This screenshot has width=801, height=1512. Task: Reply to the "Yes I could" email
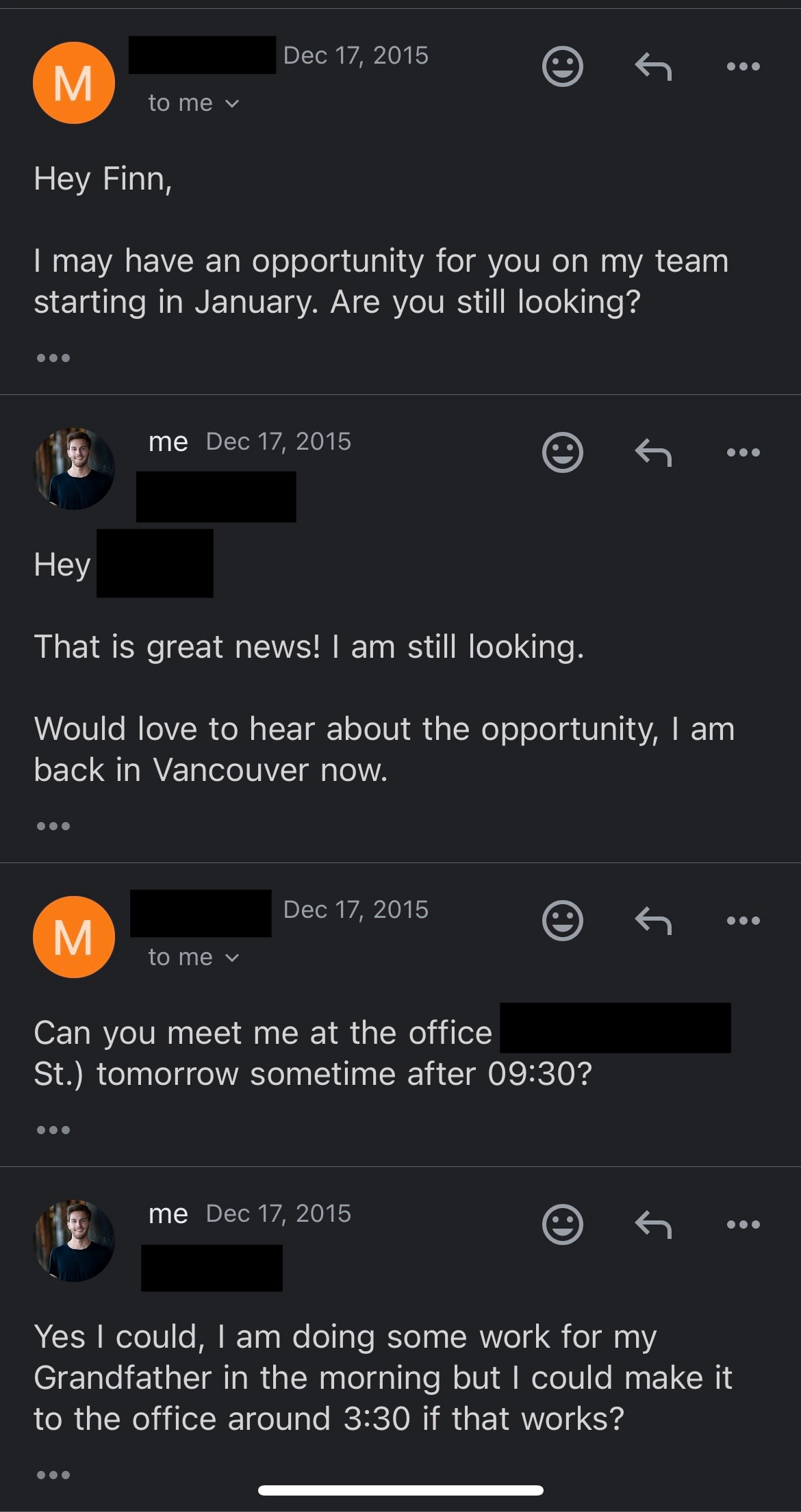pos(653,1225)
